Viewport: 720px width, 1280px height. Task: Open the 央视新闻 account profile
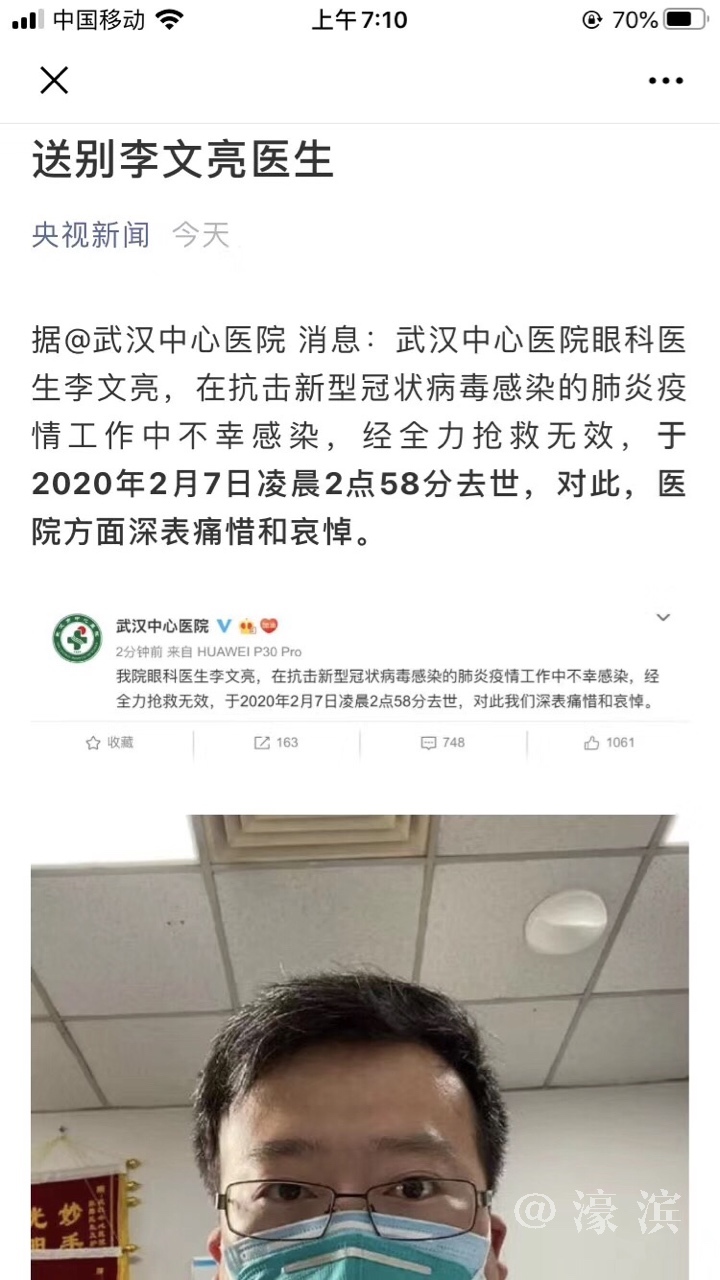(x=91, y=235)
